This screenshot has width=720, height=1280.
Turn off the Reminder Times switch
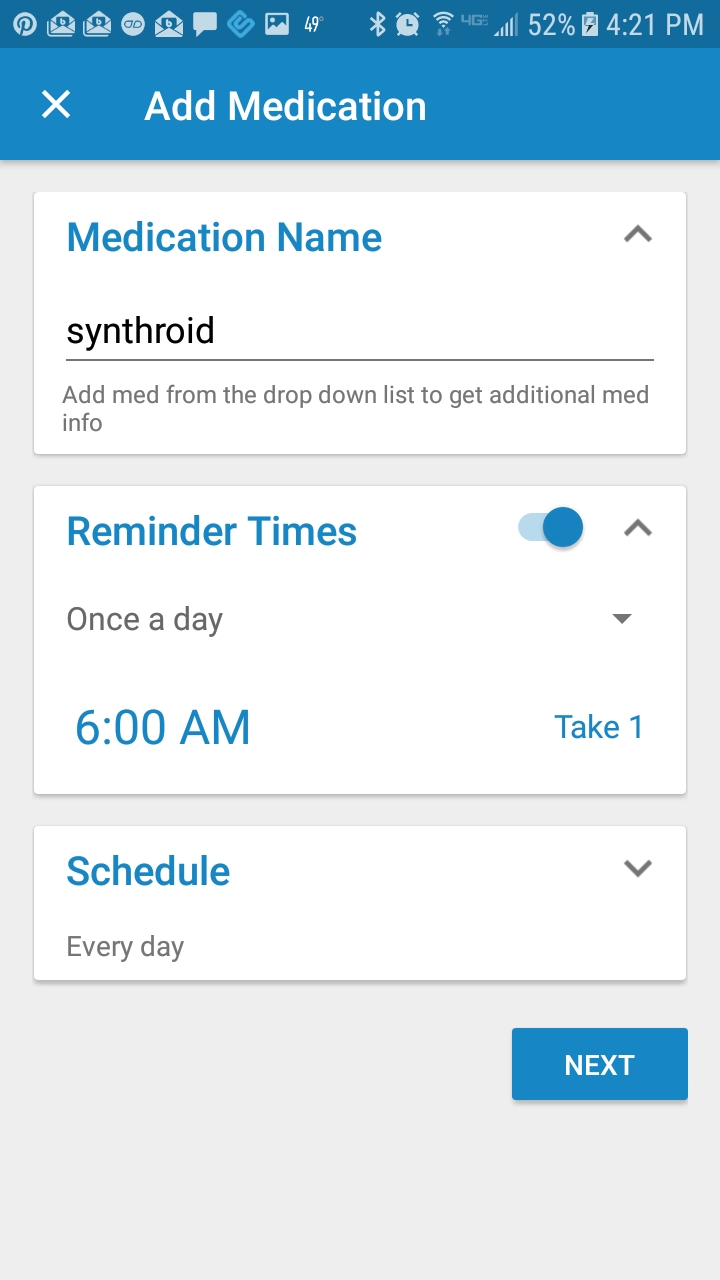[x=551, y=527]
